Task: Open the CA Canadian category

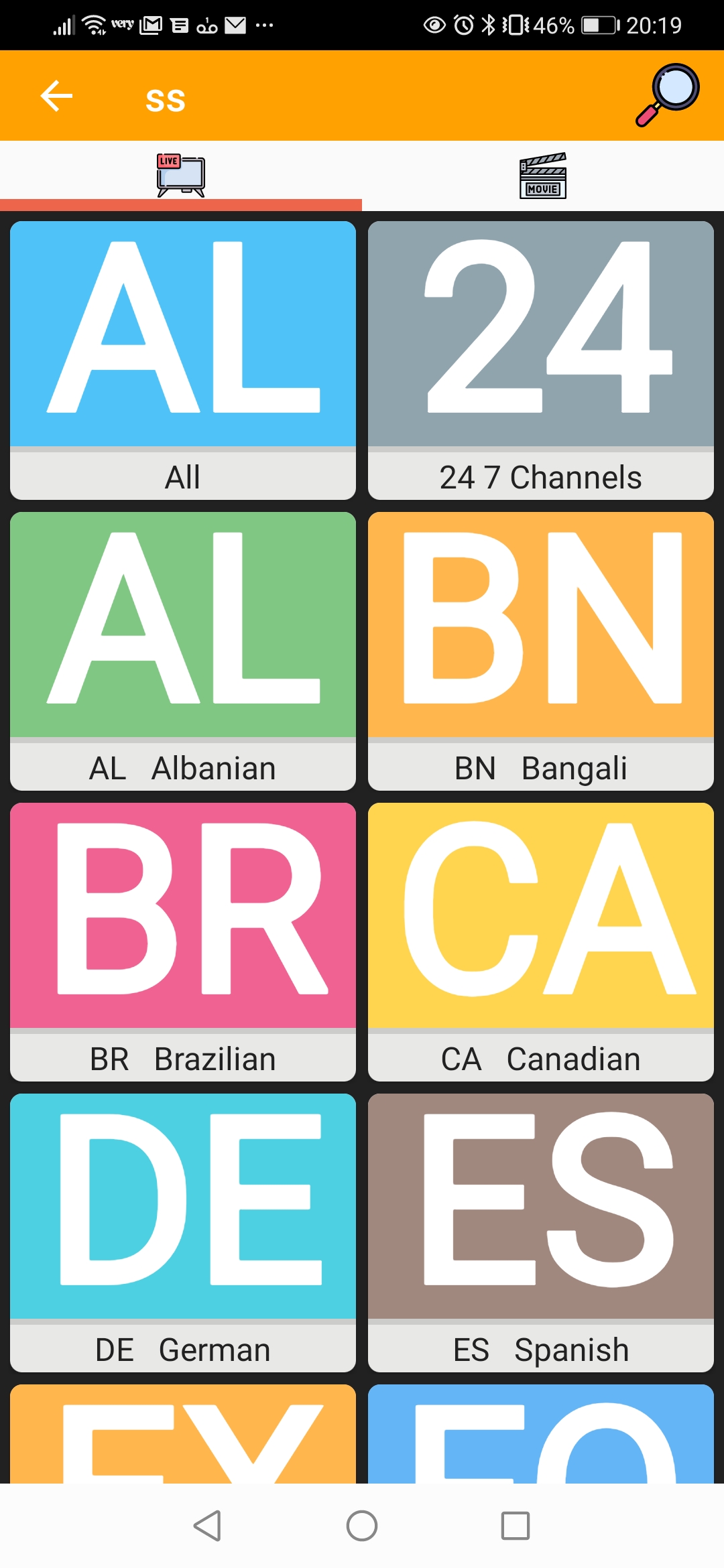Action: tap(541, 941)
